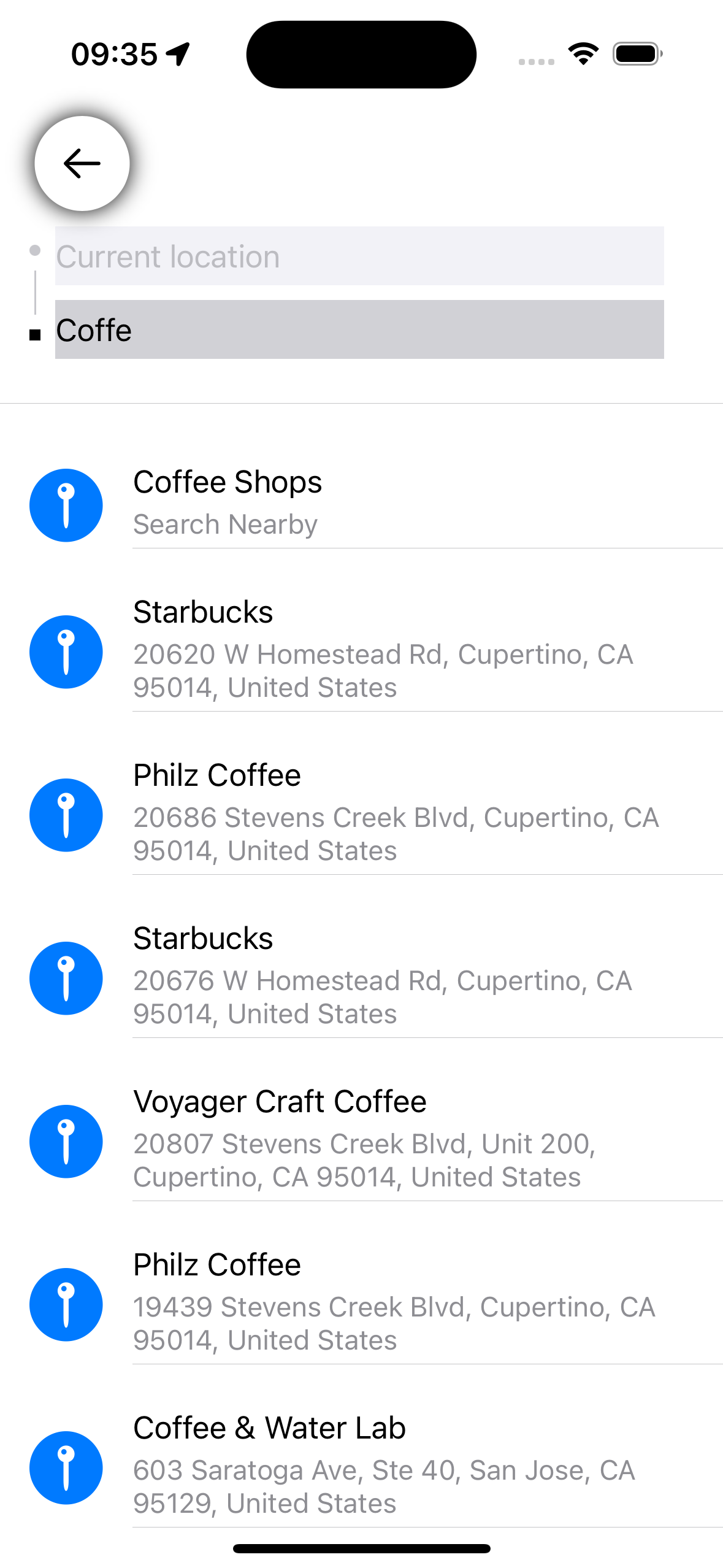Select Starbucks at 20620 W Homestead Rd
This screenshot has height=1568, width=723.
(x=368, y=650)
